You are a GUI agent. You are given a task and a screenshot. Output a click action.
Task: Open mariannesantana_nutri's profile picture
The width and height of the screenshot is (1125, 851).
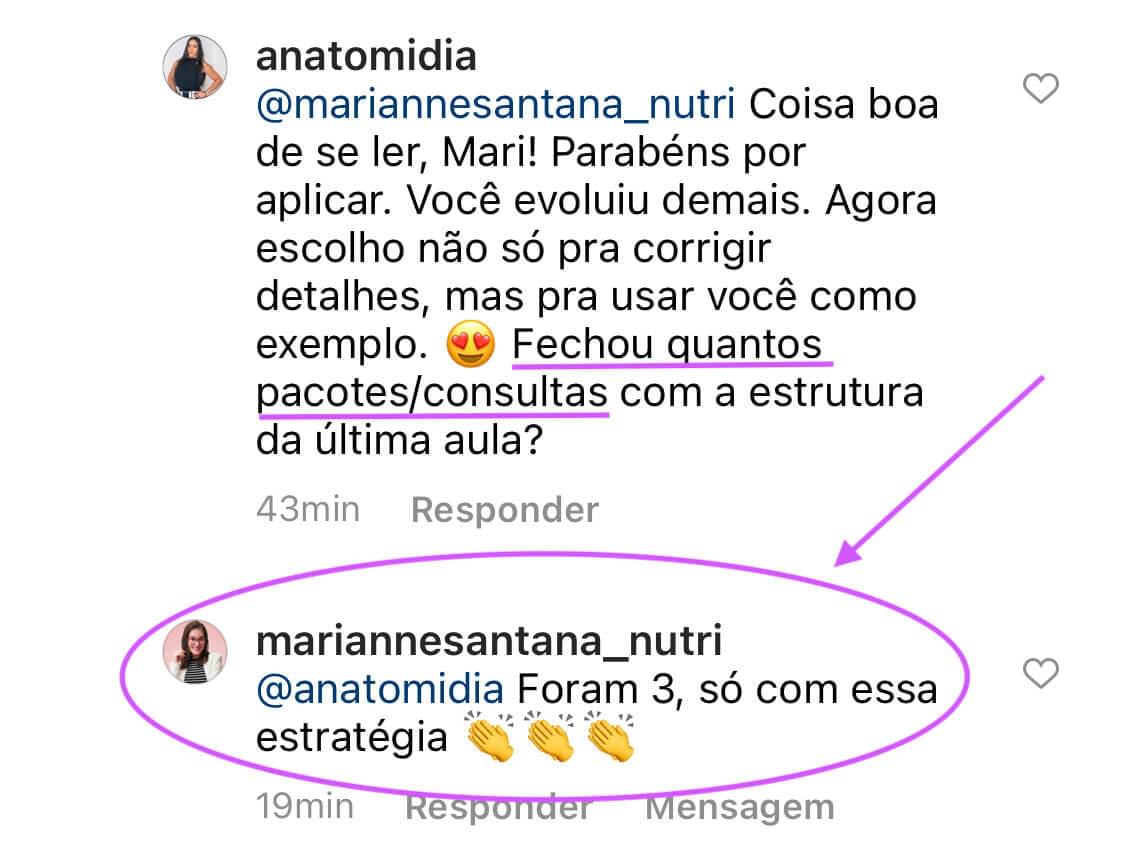pos(195,652)
